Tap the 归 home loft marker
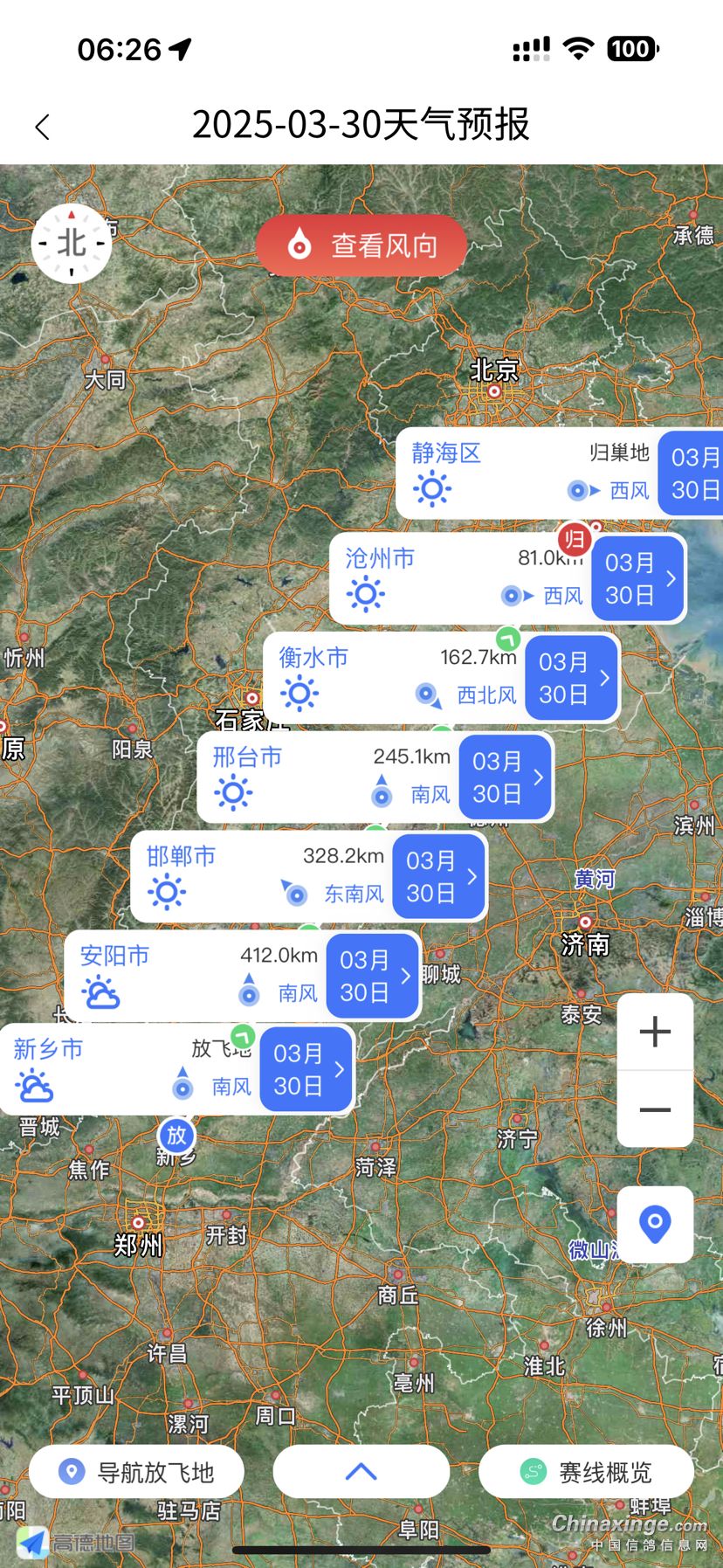This screenshot has height=1568, width=723. pyautogui.click(x=575, y=539)
